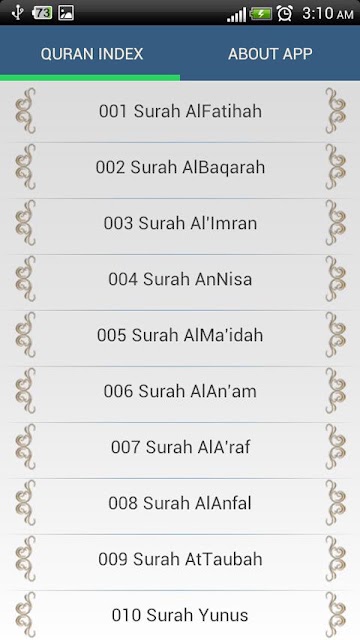Viewport: 360px width, 640px height.
Task: Open 002 Surah AlBaqarah
Action: 180,167
